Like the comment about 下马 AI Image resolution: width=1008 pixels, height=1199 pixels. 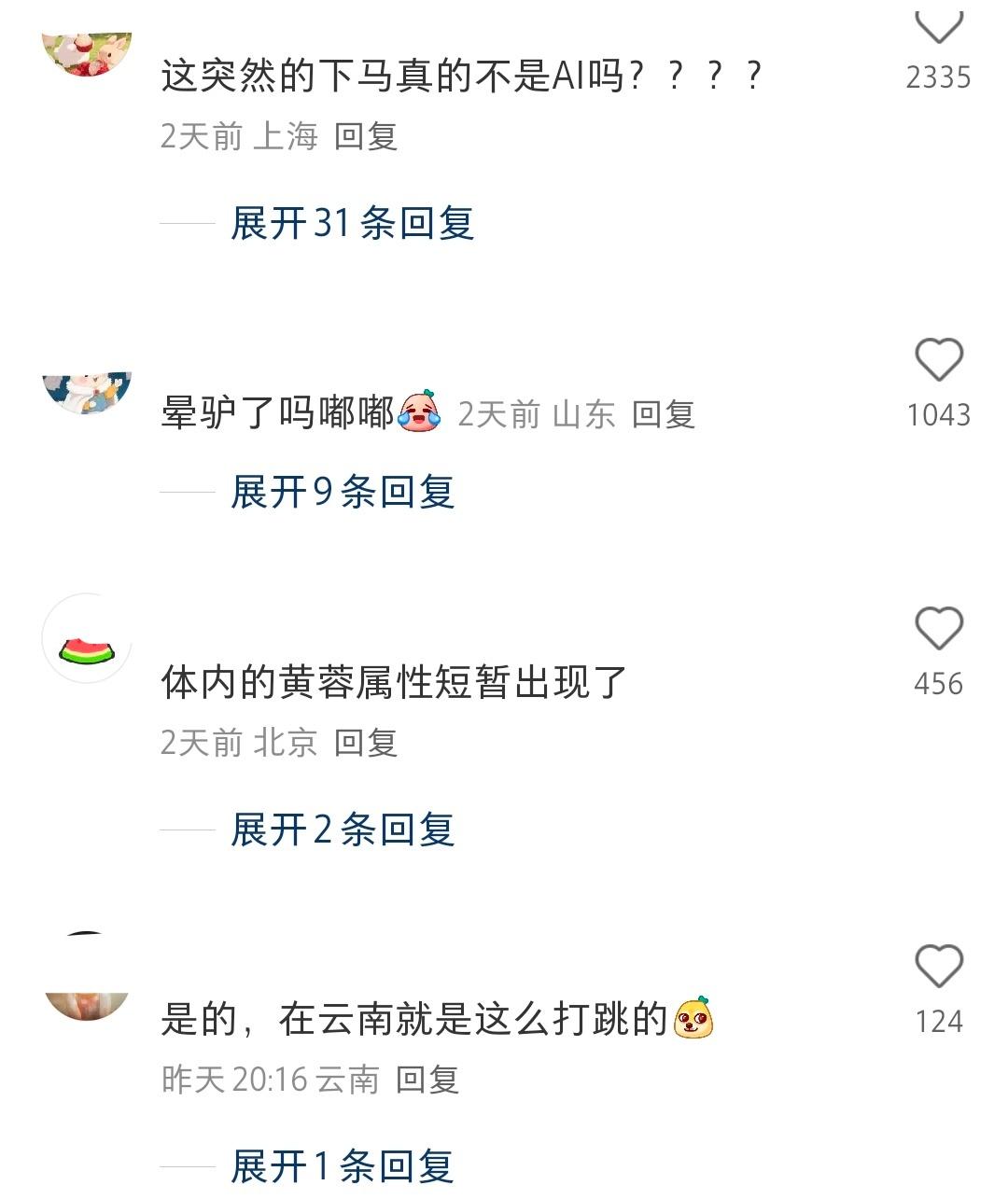coord(938,26)
